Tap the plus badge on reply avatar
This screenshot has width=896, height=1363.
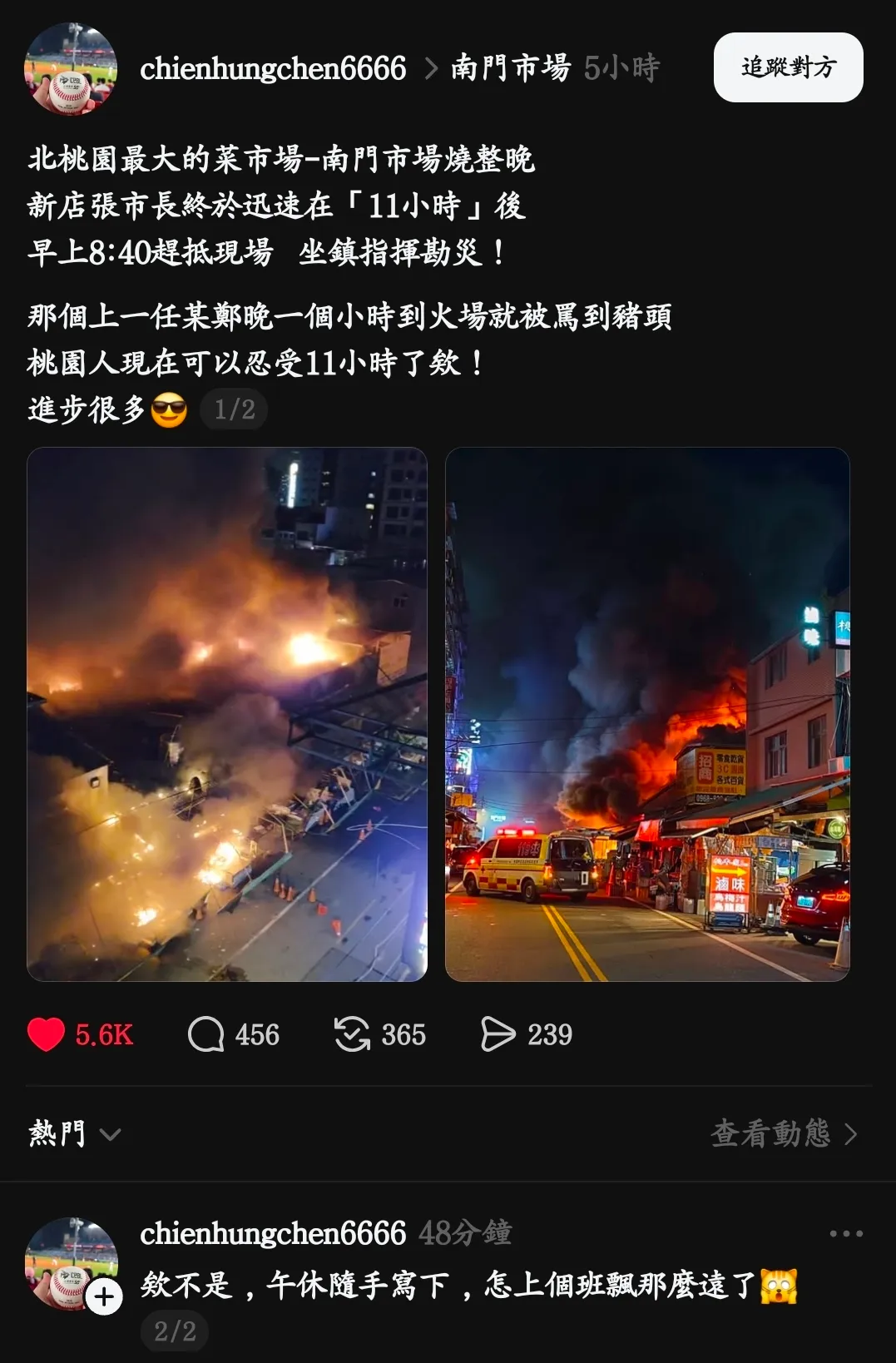coord(104,1296)
